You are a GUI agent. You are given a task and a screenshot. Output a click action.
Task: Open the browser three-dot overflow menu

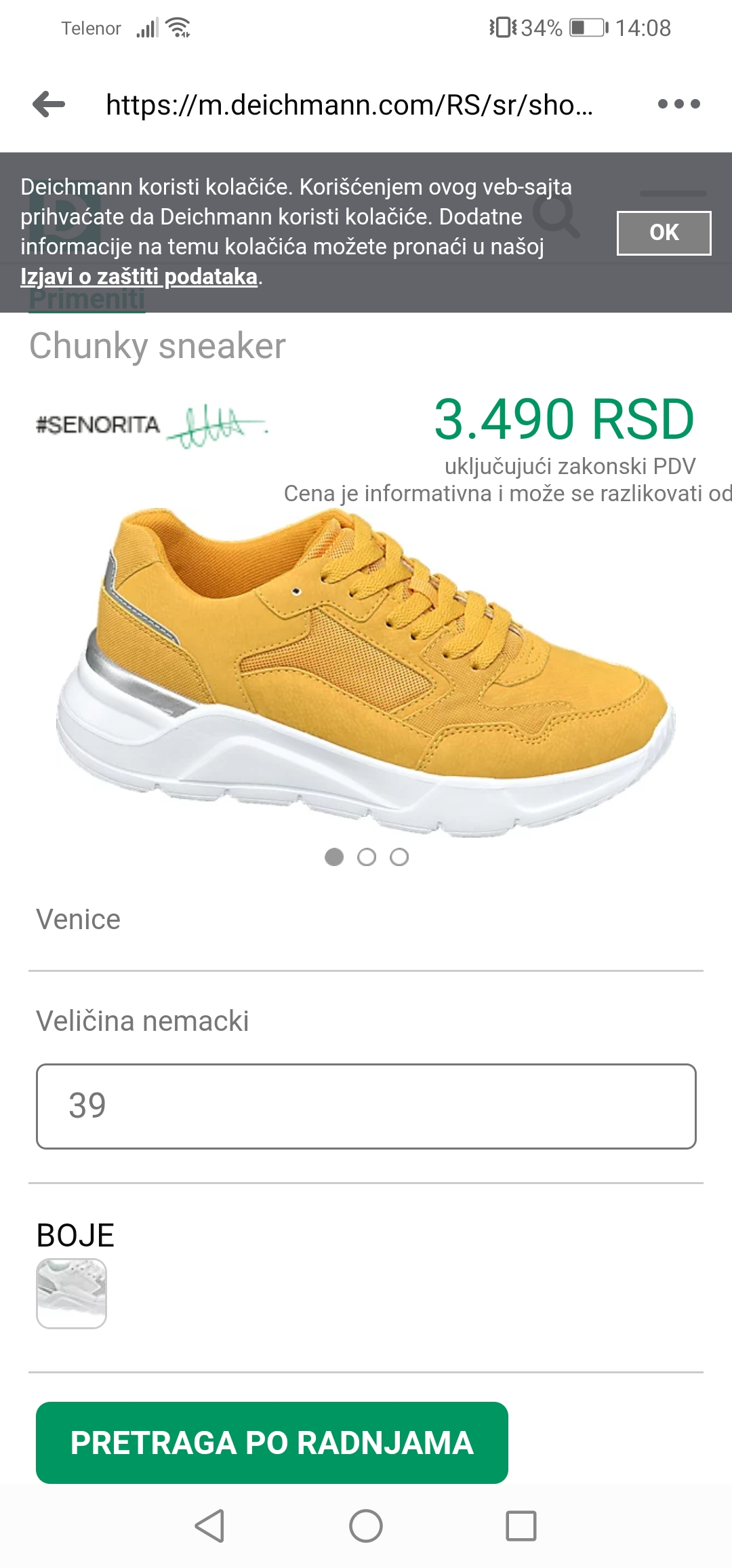pyautogui.click(x=678, y=104)
